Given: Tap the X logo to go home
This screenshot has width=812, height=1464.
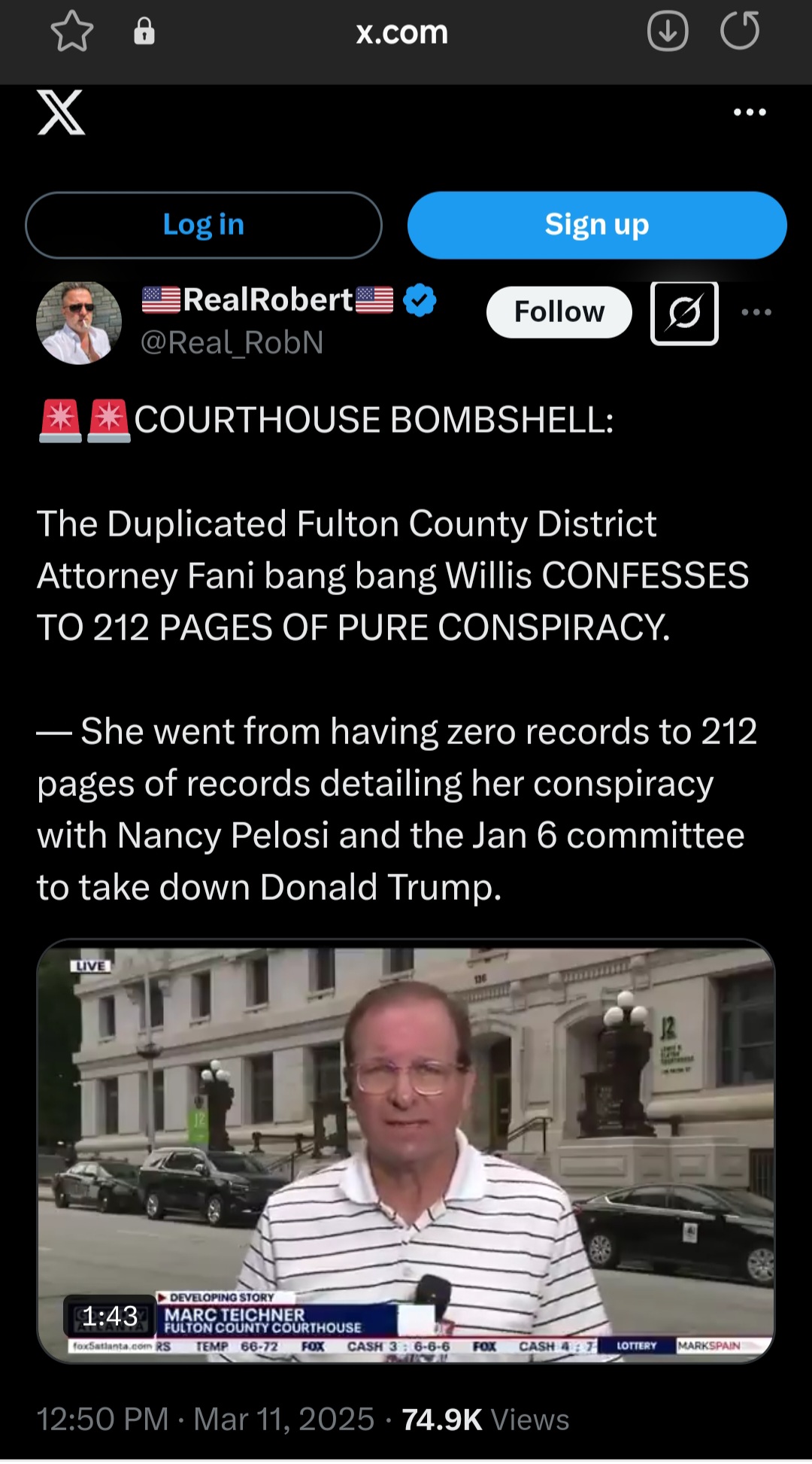Looking at the screenshot, I should 61,113.
